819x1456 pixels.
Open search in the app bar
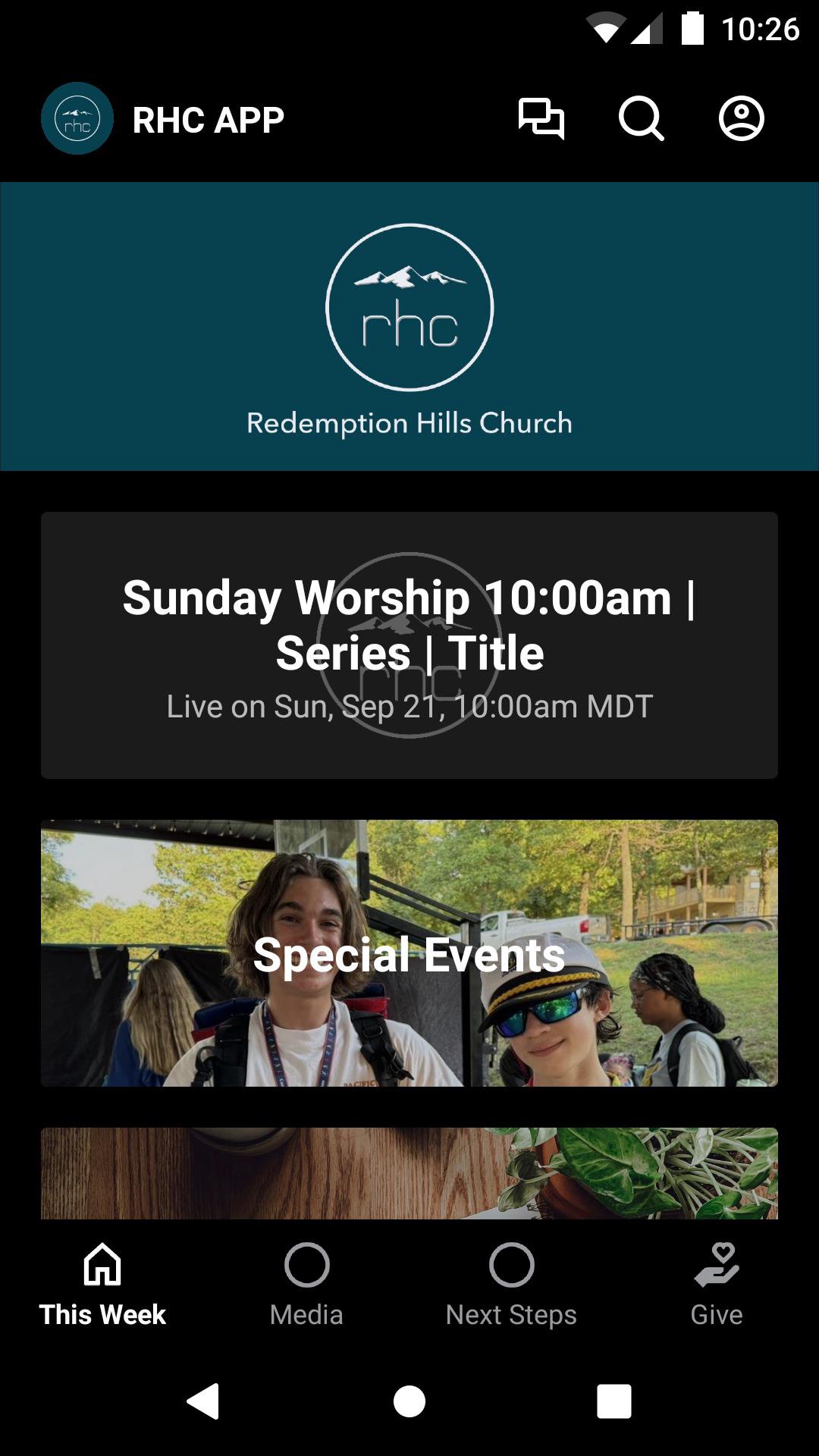coord(641,118)
